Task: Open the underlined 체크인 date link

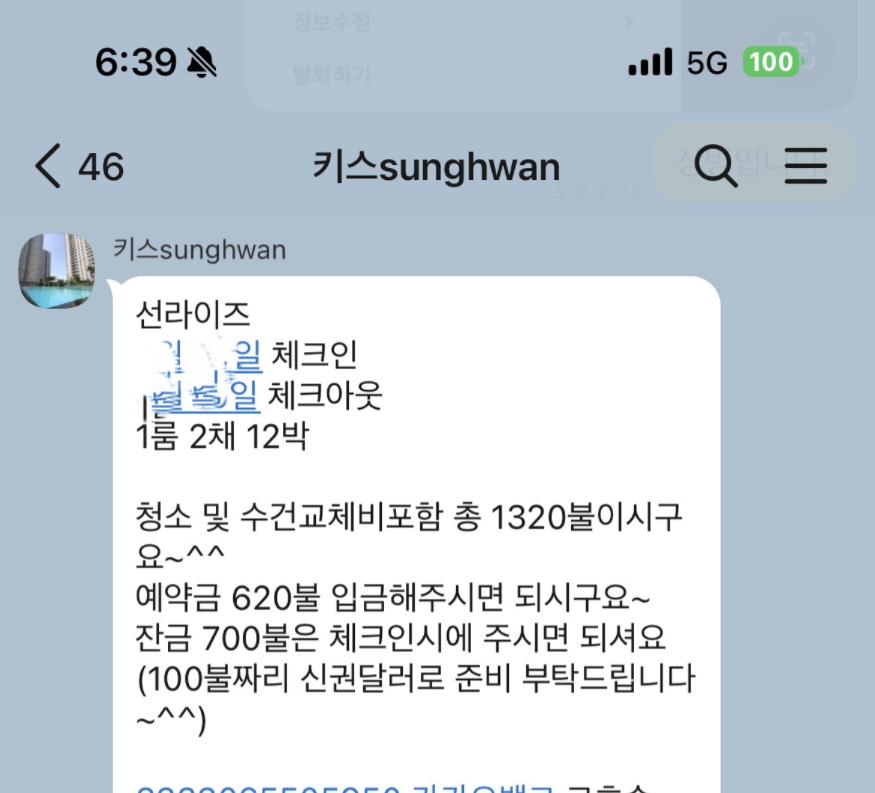Action: point(205,355)
